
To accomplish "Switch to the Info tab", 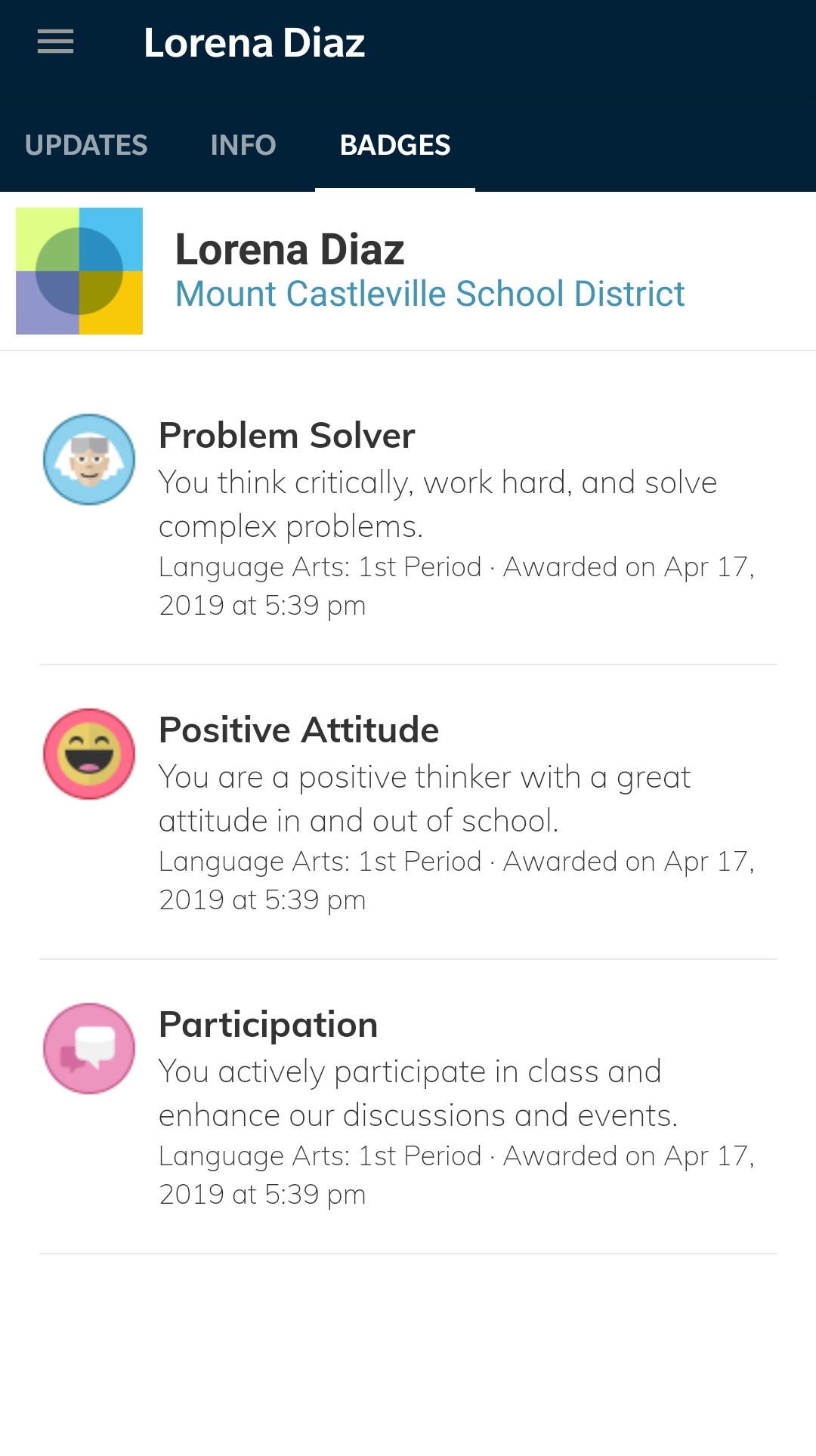I will (x=243, y=145).
